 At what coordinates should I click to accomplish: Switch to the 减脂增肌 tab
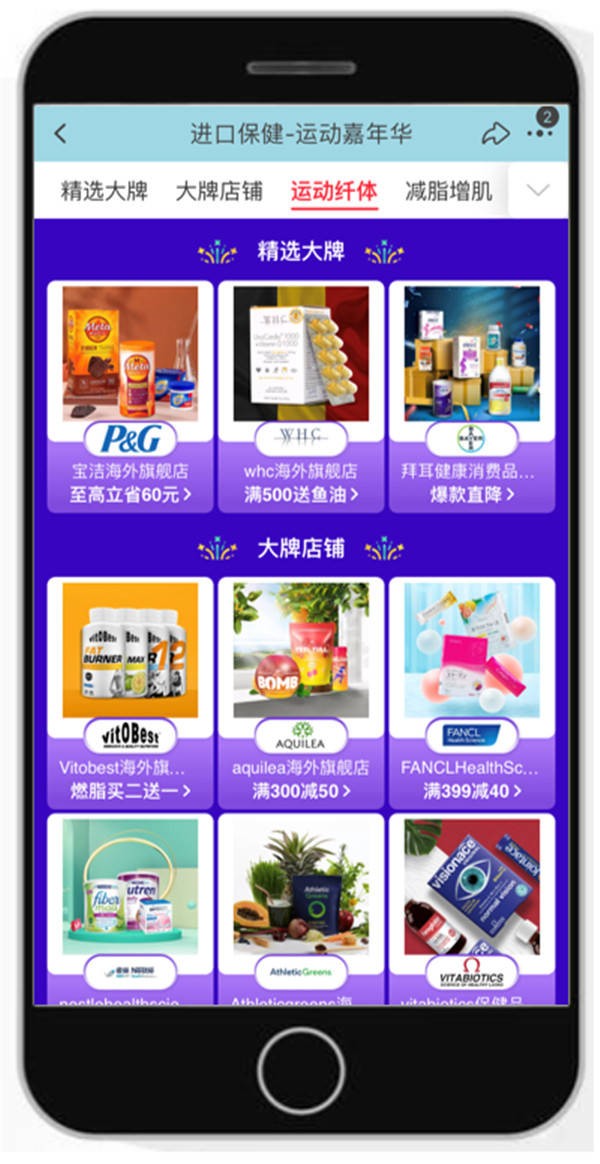(448, 191)
